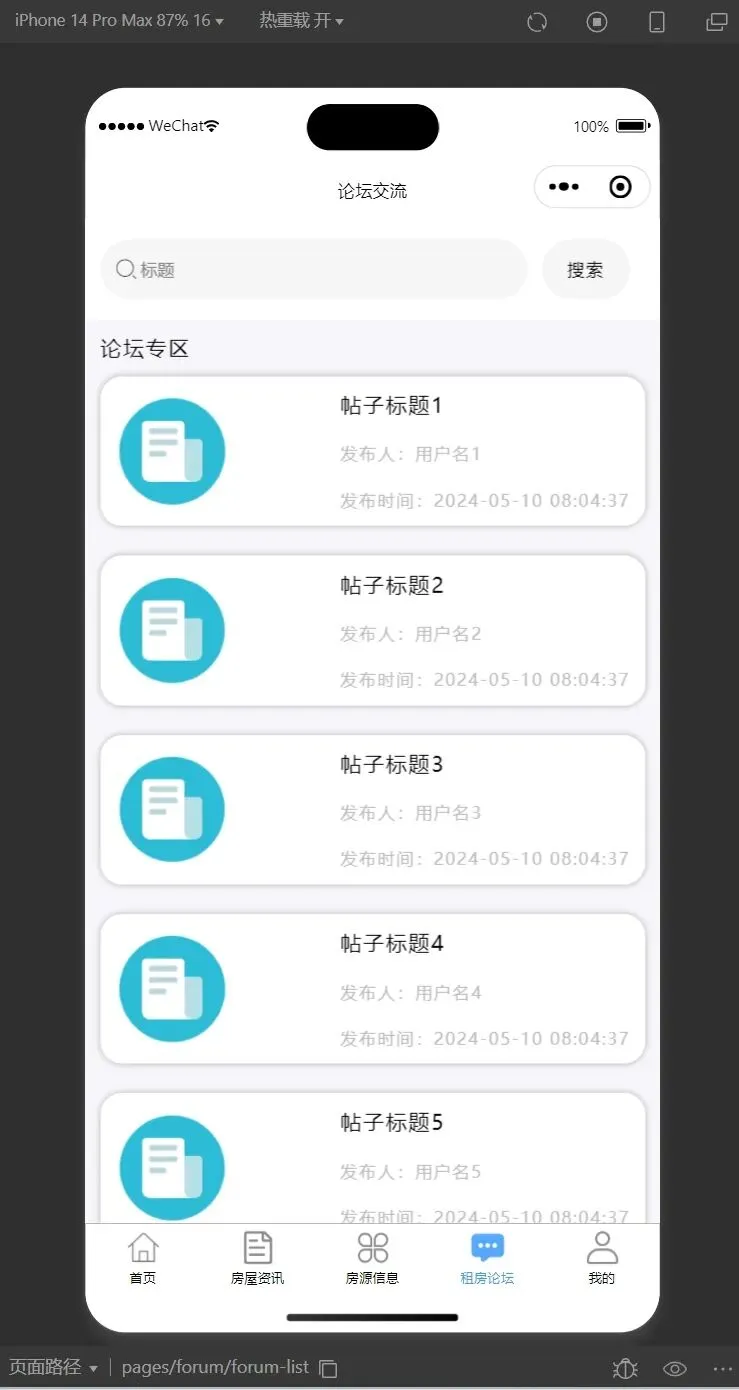Open the post 帖子标题3
This screenshot has width=739, height=1390.
[372, 810]
